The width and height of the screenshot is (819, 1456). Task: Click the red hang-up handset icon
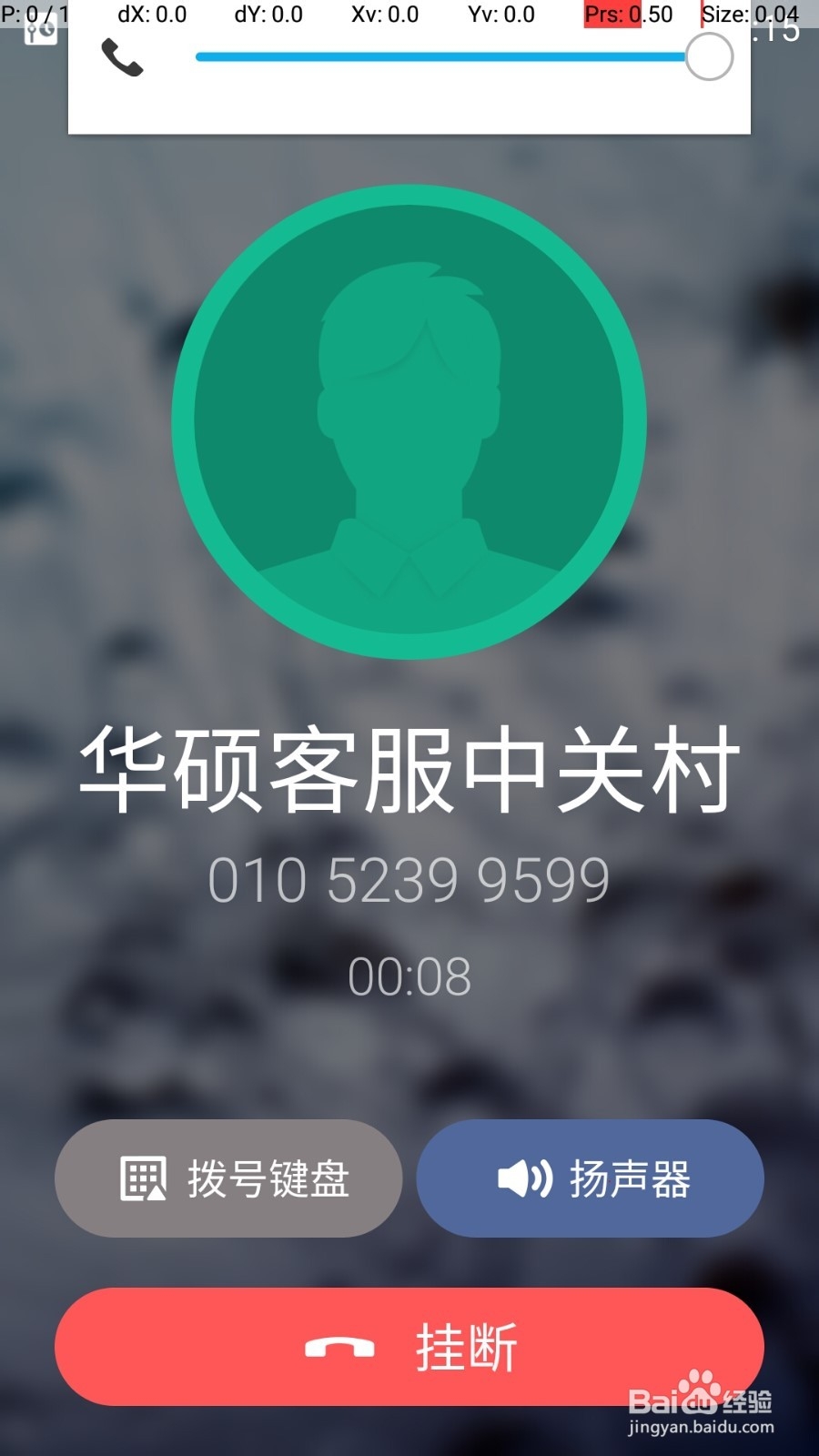[341, 1347]
